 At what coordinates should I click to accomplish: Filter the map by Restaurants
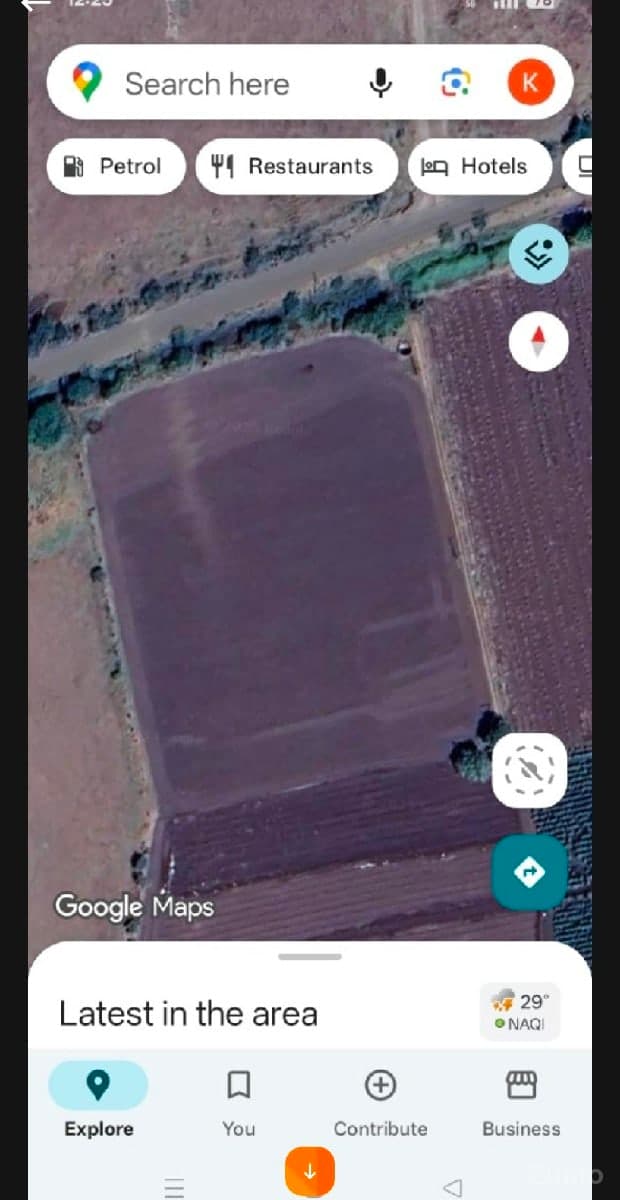[x=297, y=166]
